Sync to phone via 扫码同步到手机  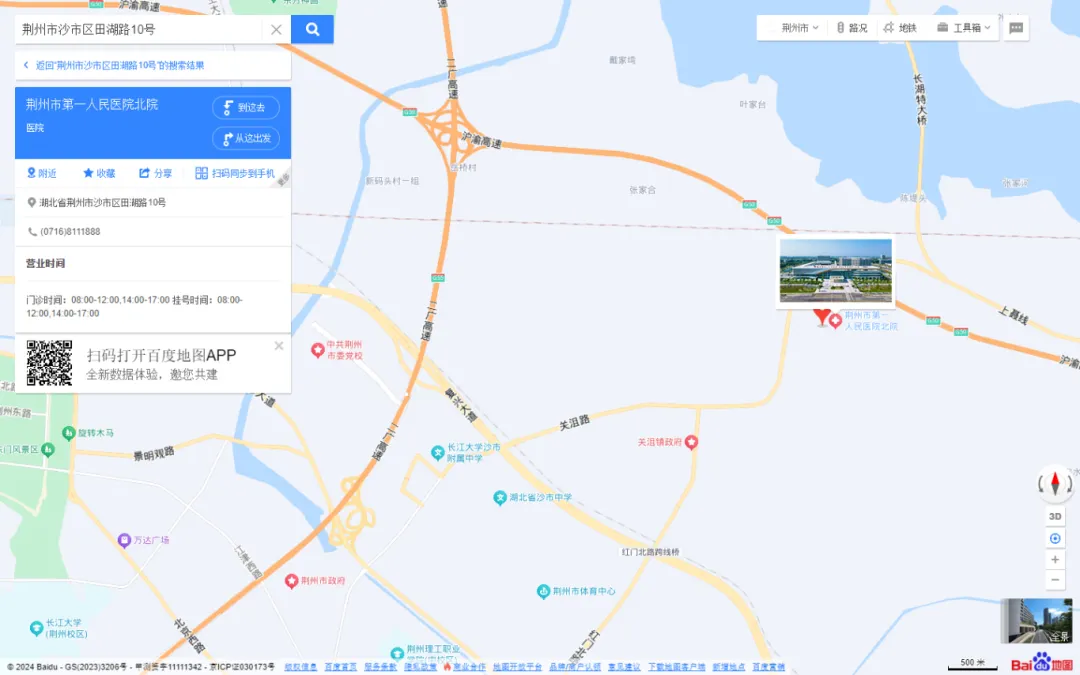point(235,173)
